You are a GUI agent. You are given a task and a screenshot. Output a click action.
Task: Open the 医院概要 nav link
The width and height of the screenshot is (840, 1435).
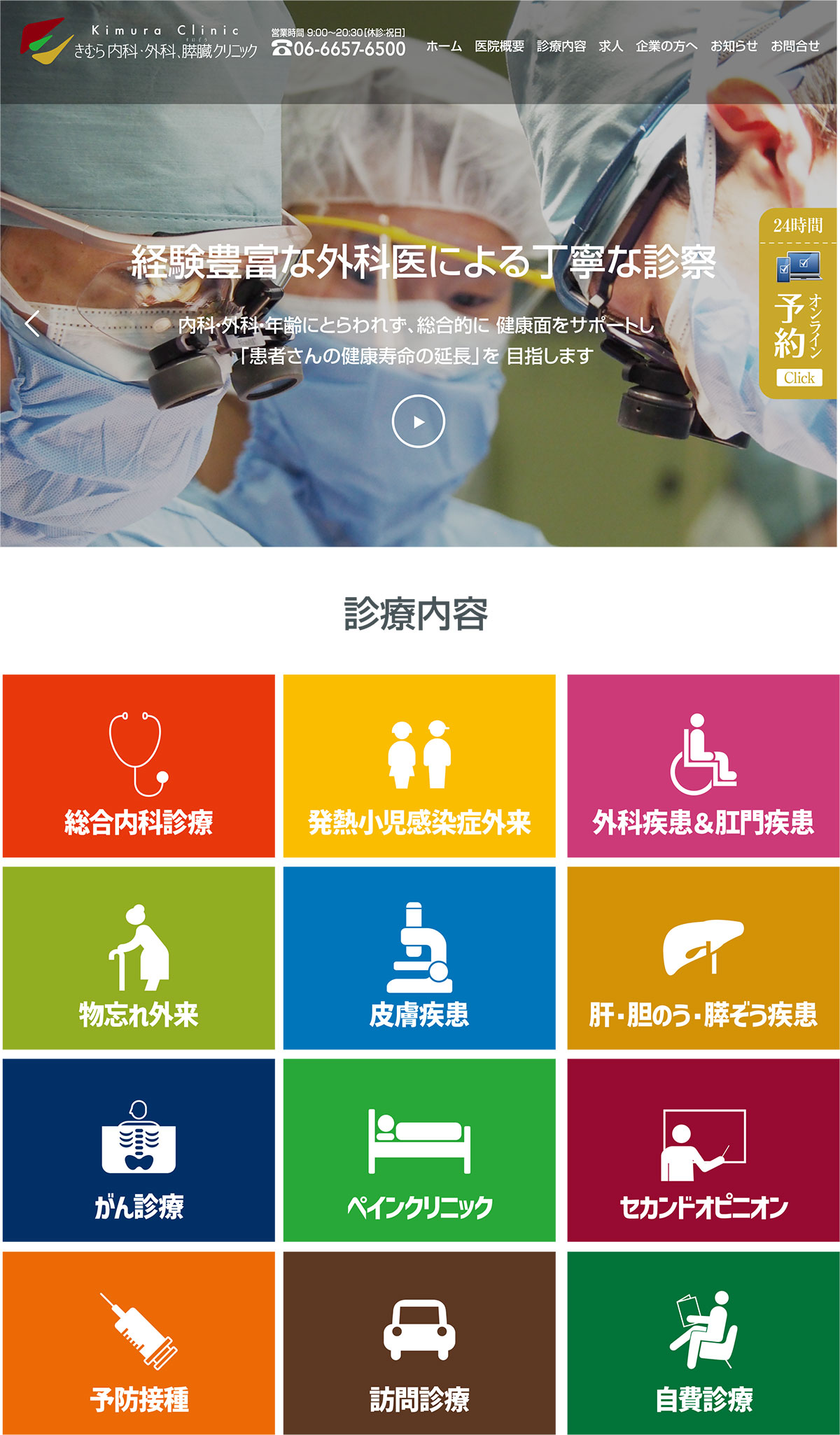[499, 46]
